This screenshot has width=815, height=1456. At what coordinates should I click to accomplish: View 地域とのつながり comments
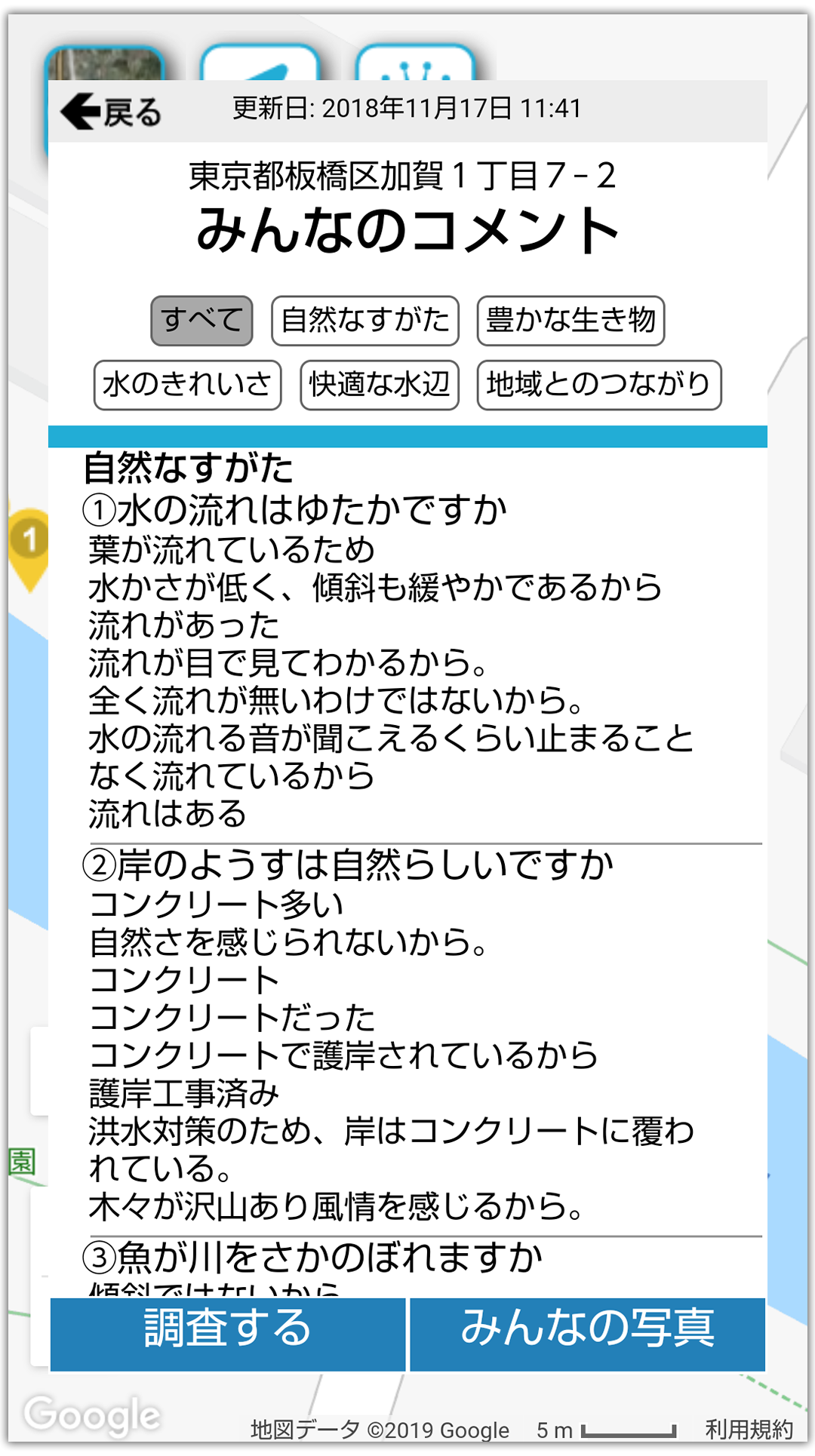click(599, 385)
